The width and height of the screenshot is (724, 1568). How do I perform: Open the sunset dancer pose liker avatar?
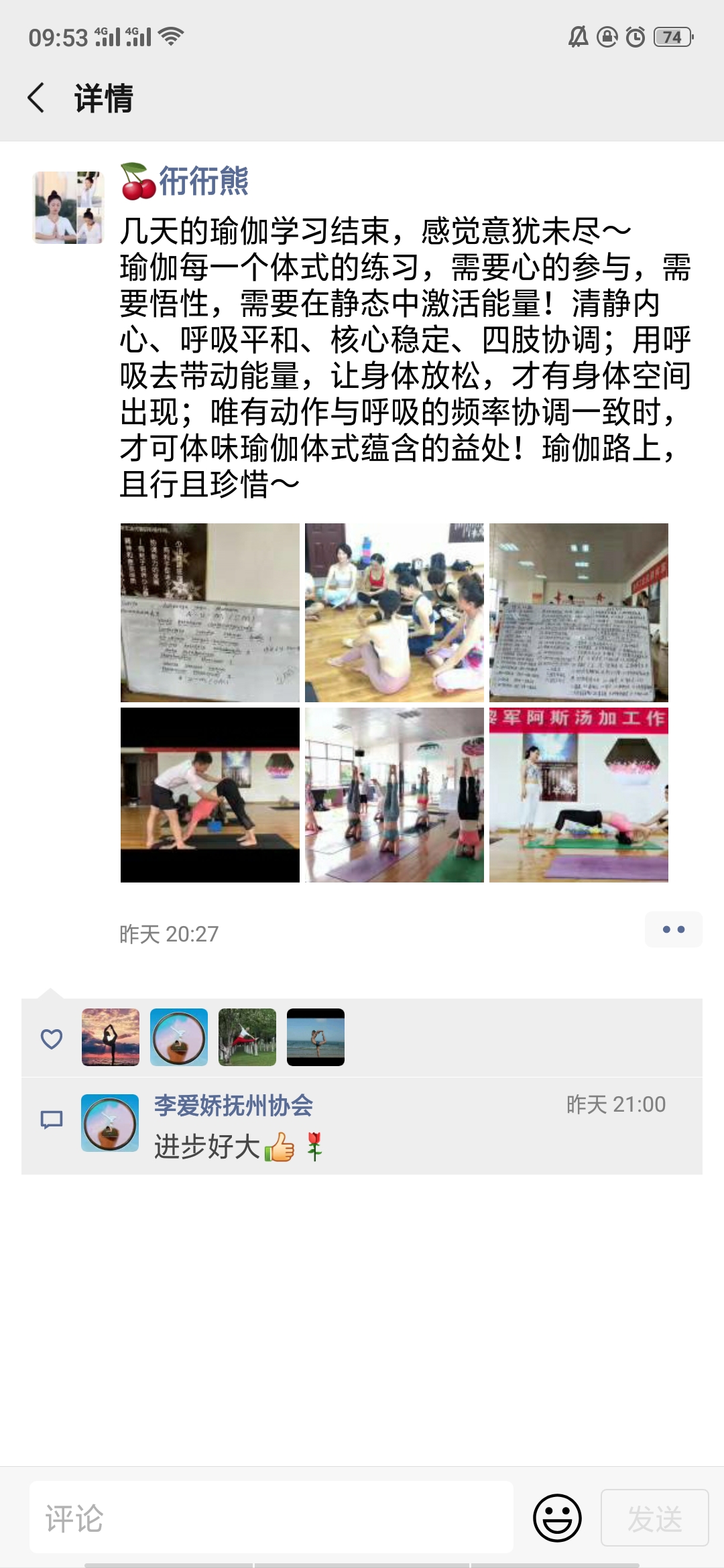coord(111,1037)
